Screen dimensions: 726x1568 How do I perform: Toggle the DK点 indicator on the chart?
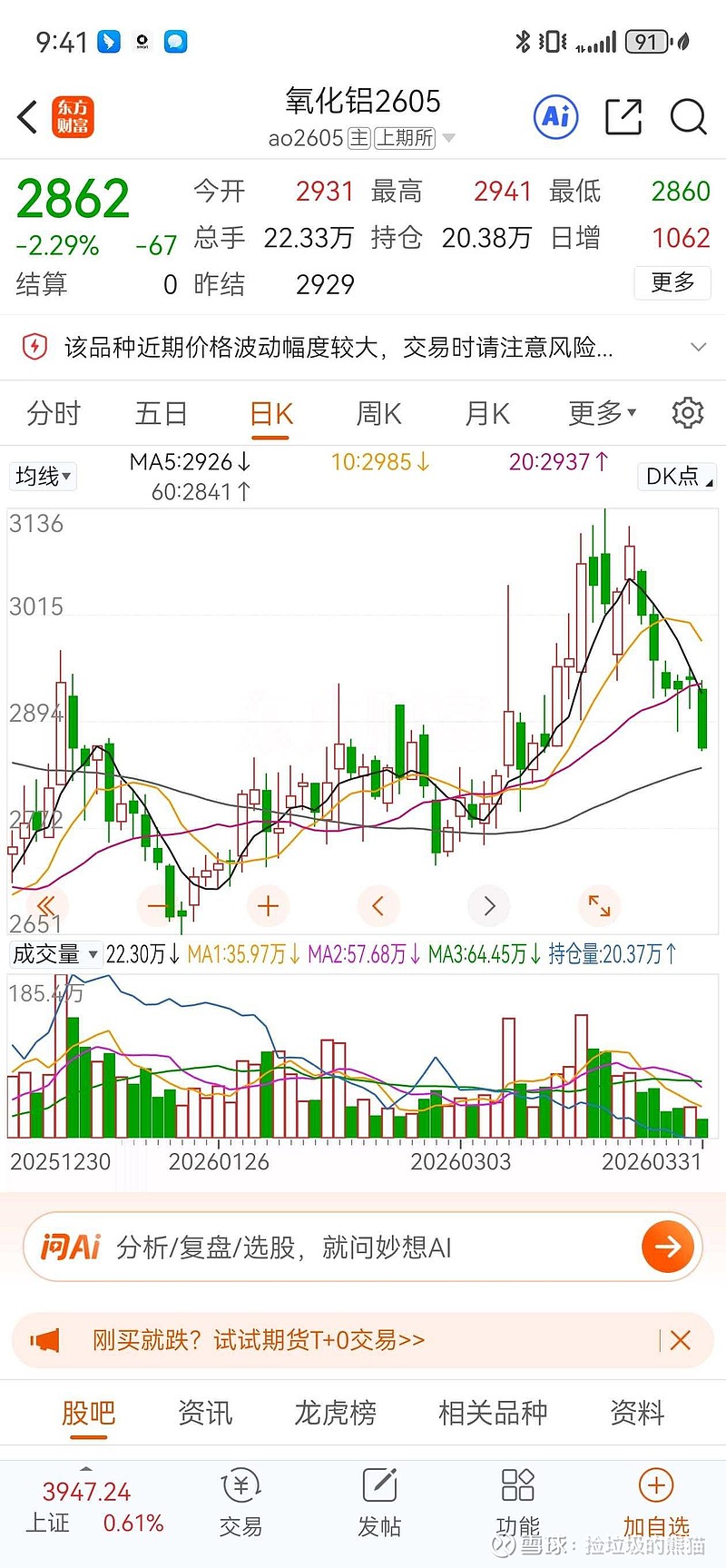[x=676, y=476]
